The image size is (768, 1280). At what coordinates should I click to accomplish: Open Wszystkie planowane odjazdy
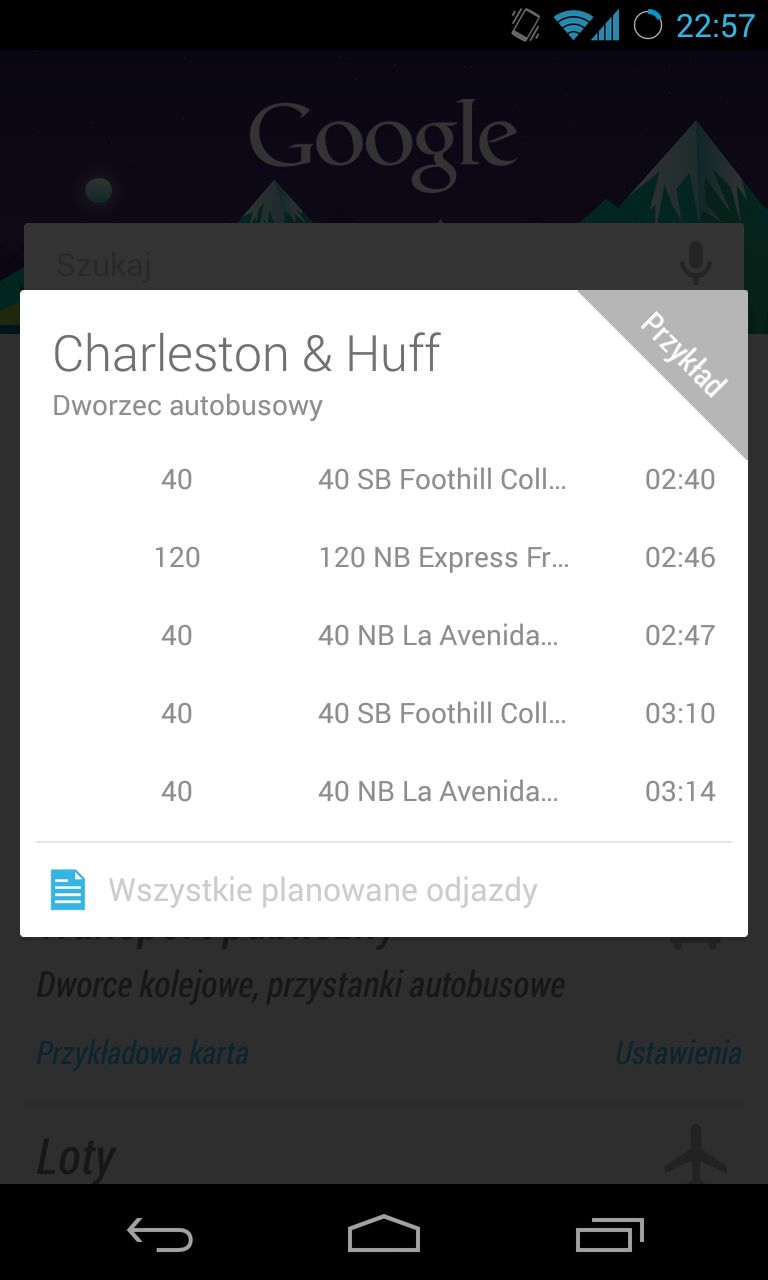pos(384,890)
